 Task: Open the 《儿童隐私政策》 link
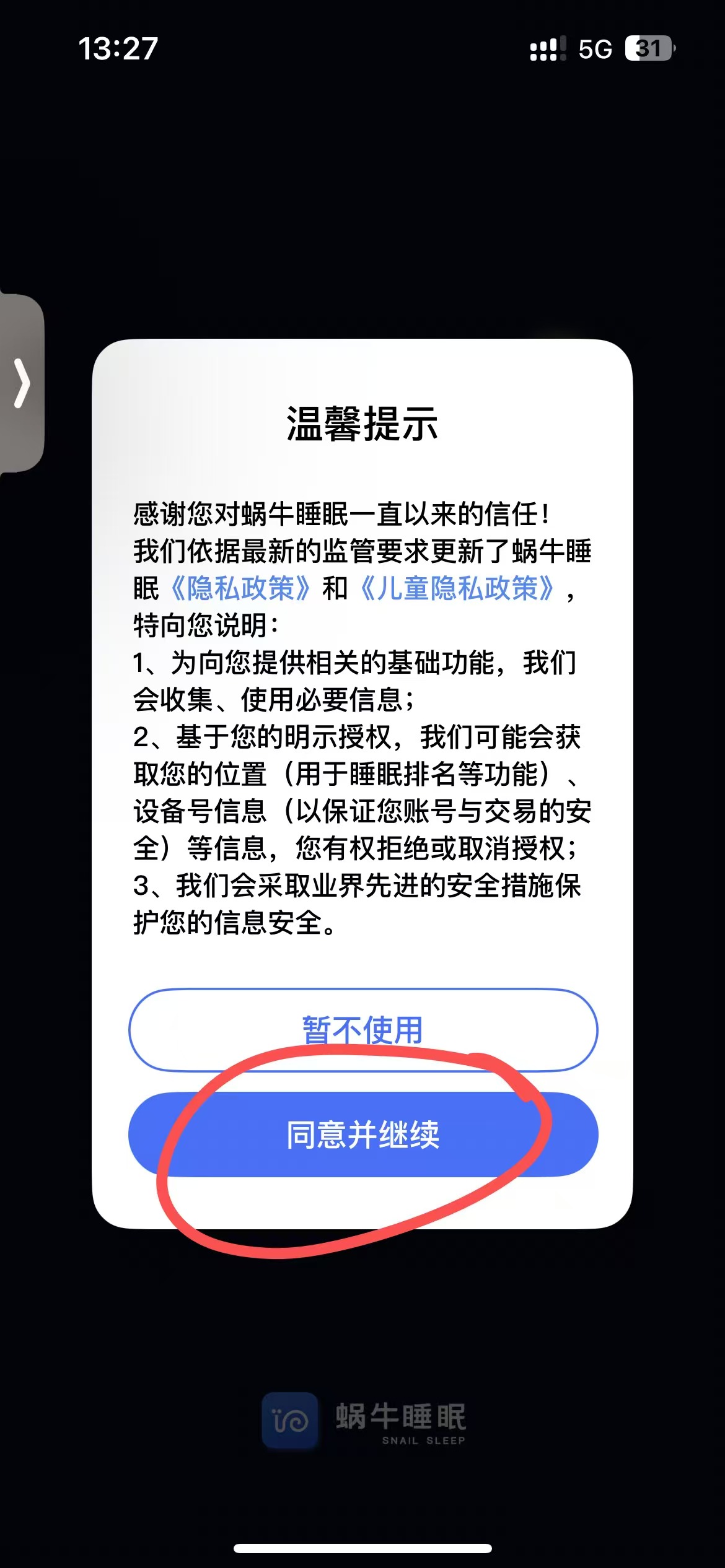click(457, 588)
